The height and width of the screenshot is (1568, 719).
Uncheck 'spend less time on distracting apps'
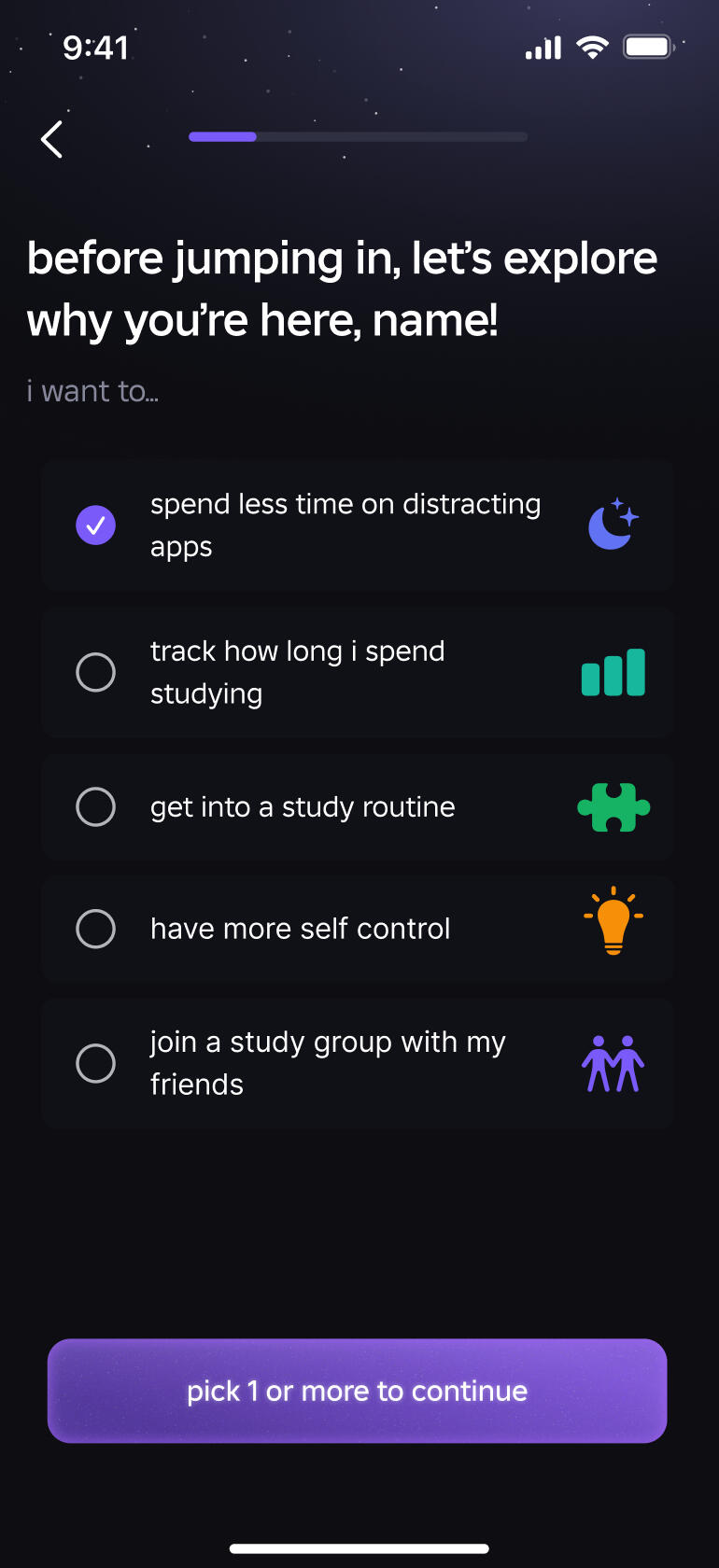click(x=95, y=525)
